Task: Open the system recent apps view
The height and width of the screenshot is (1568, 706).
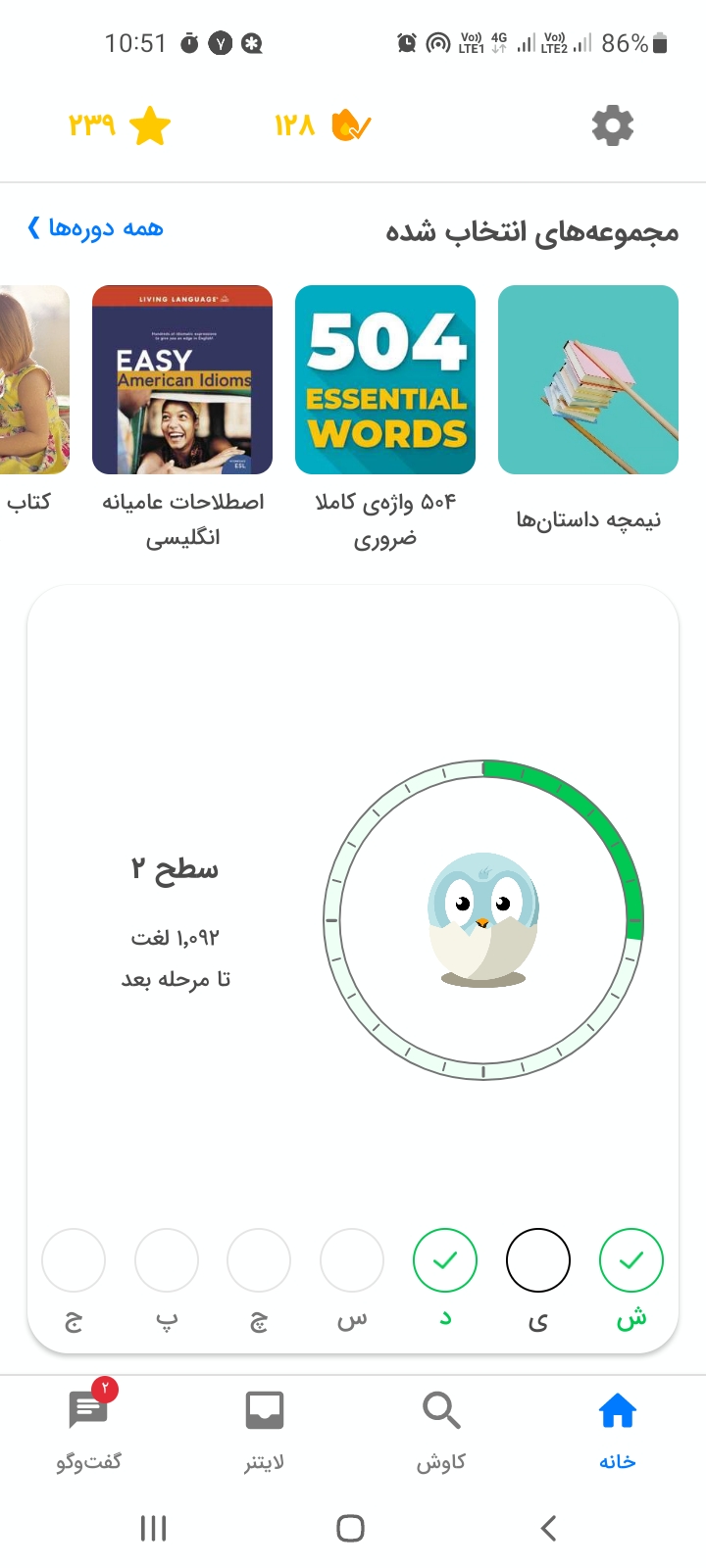Action: (154, 1527)
